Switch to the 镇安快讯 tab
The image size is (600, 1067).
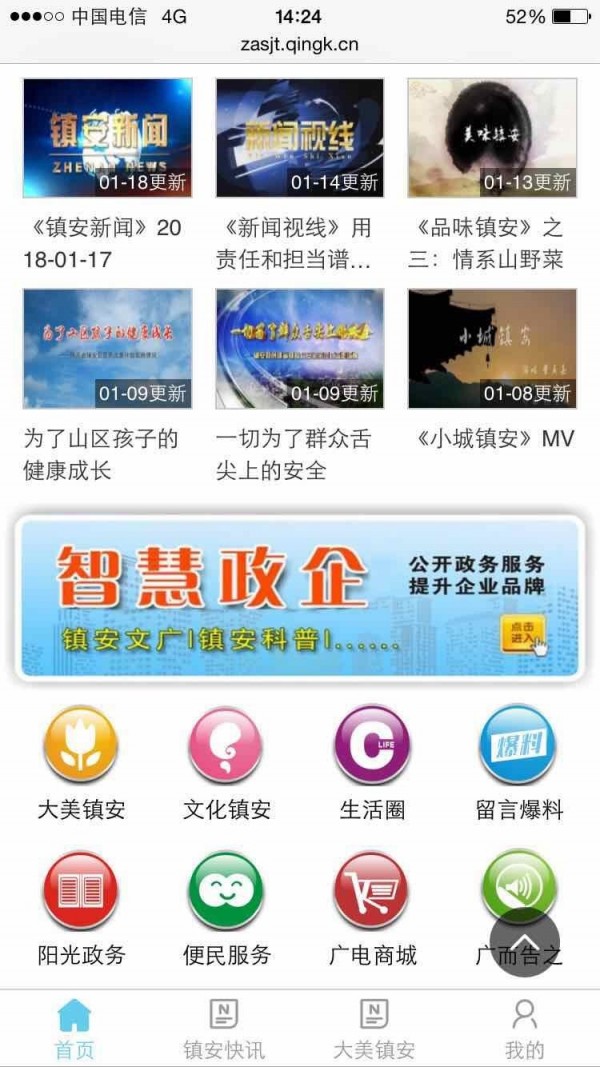(x=224, y=1029)
